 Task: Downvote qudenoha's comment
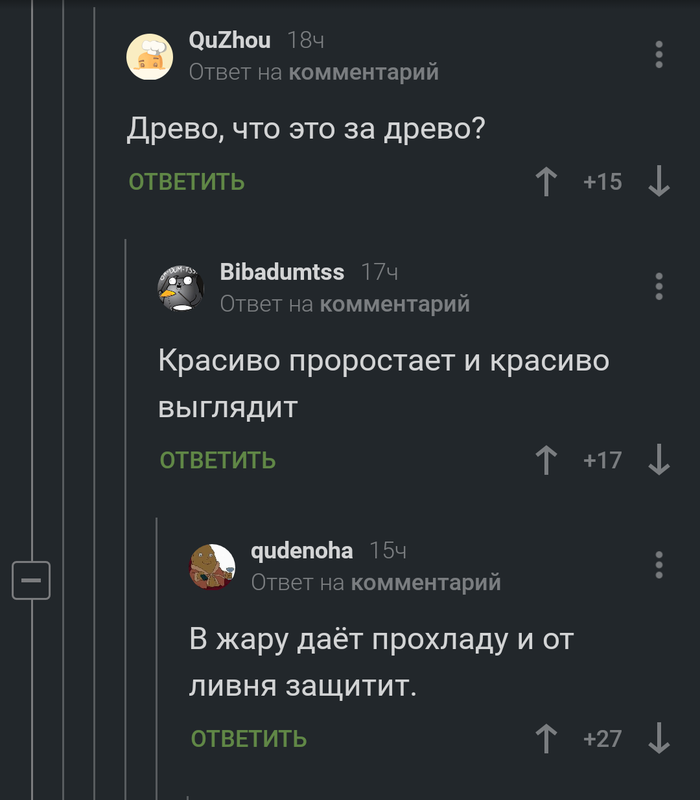[x=659, y=739]
